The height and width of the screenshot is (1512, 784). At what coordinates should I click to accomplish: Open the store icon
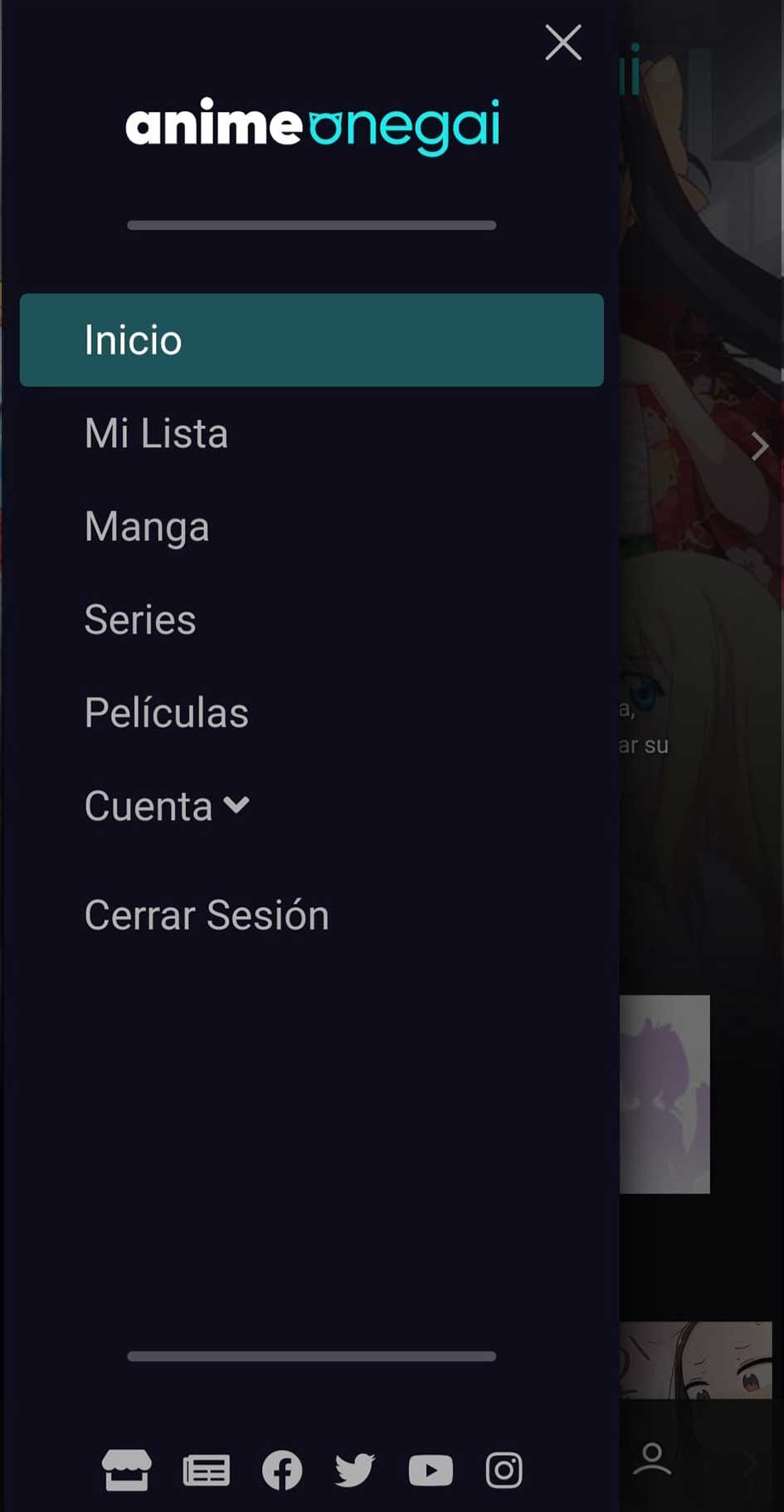(127, 1471)
